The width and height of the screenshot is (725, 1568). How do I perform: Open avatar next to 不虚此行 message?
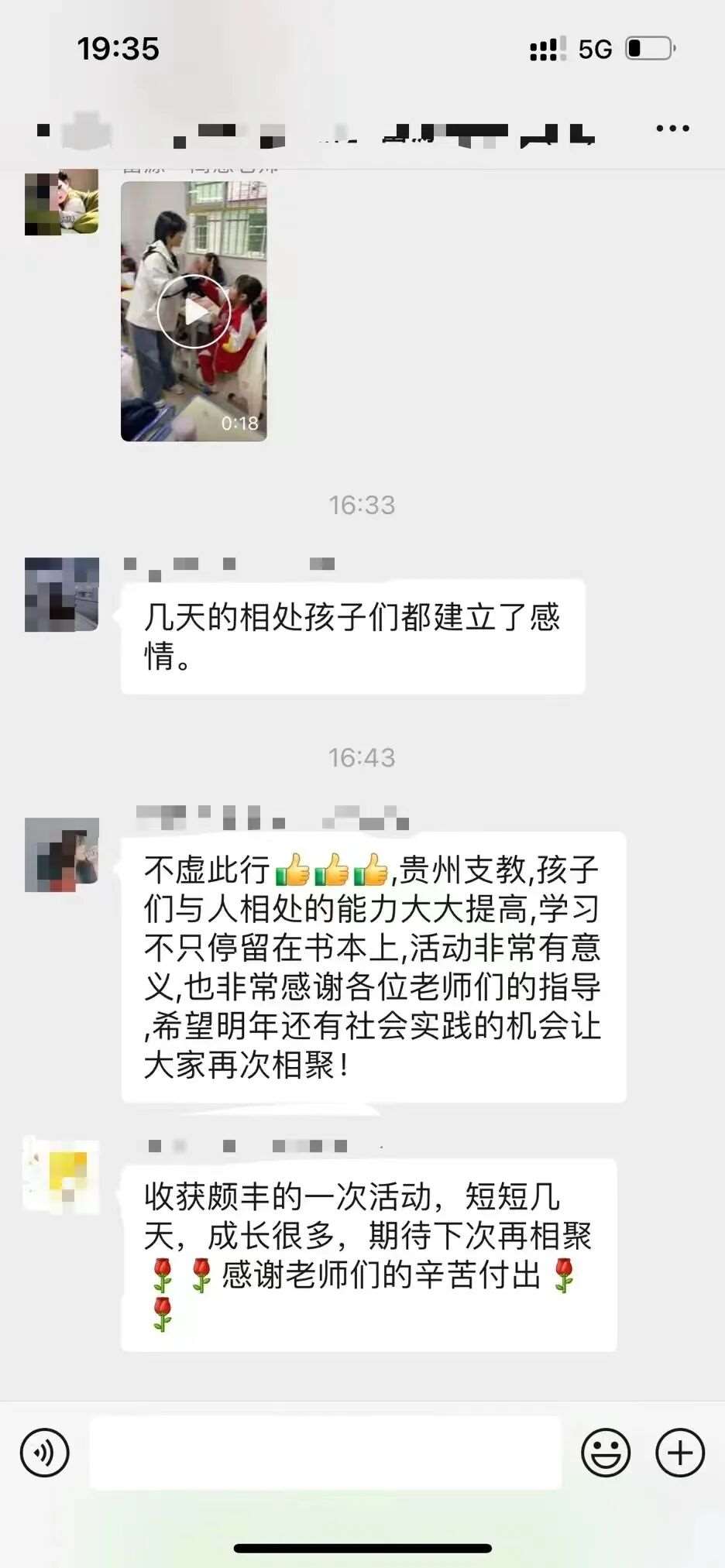pos(62,854)
